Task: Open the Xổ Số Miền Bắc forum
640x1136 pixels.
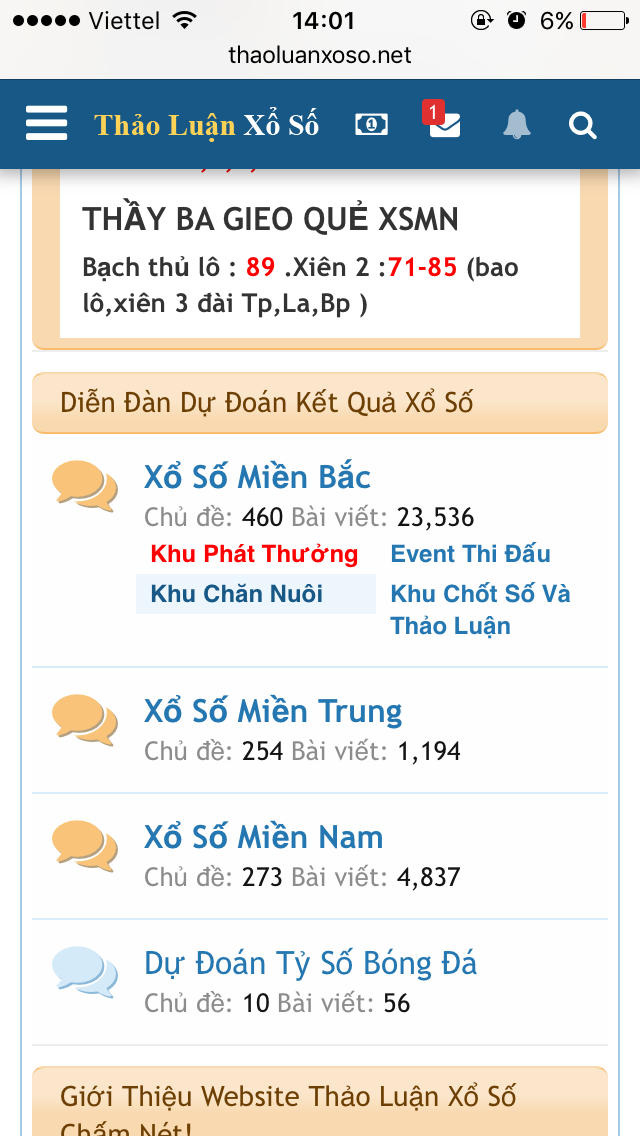Action: 257,477
